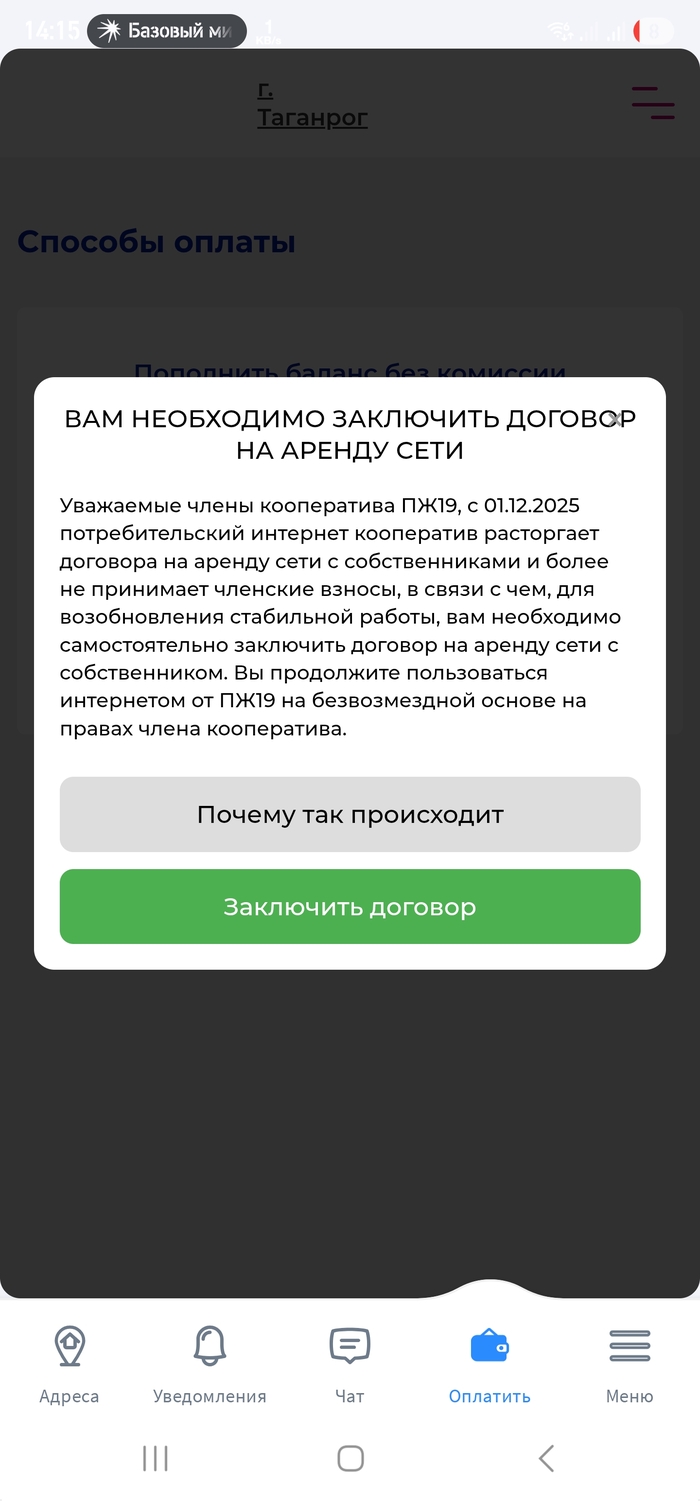Tap 'Заключить договор' green button
Screen dimensions: 700x1501
[350, 906]
